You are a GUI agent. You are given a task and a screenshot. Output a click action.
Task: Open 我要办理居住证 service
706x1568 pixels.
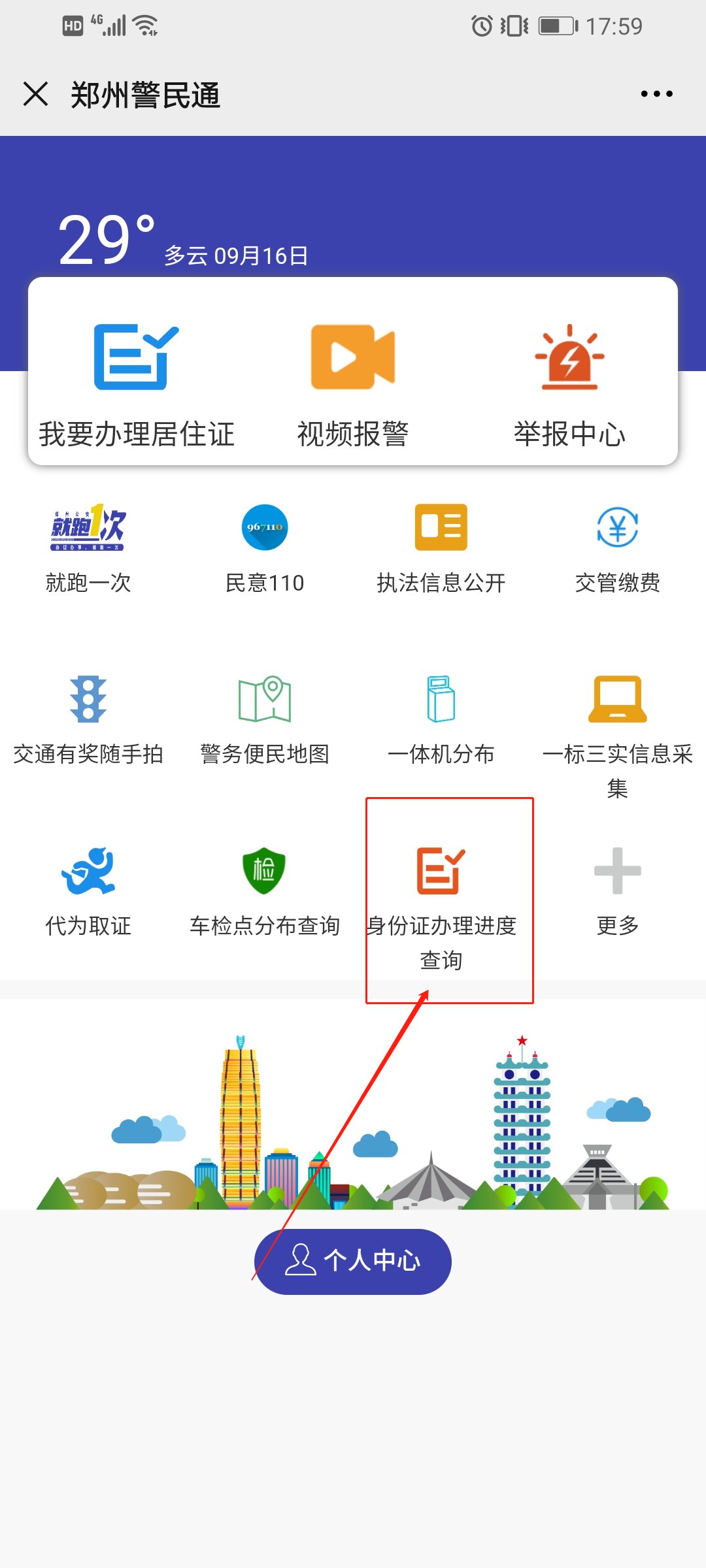136,382
